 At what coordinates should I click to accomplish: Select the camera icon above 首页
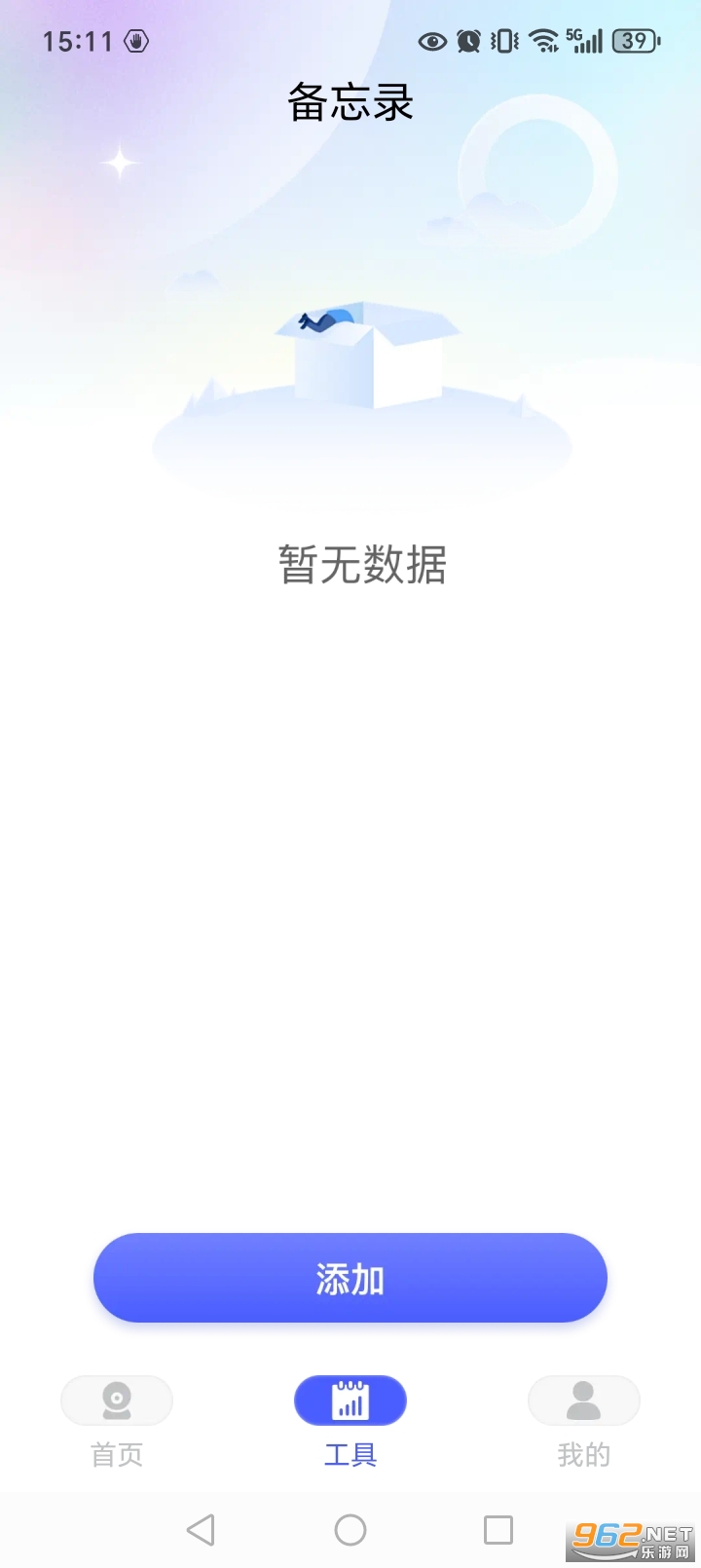click(116, 1400)
